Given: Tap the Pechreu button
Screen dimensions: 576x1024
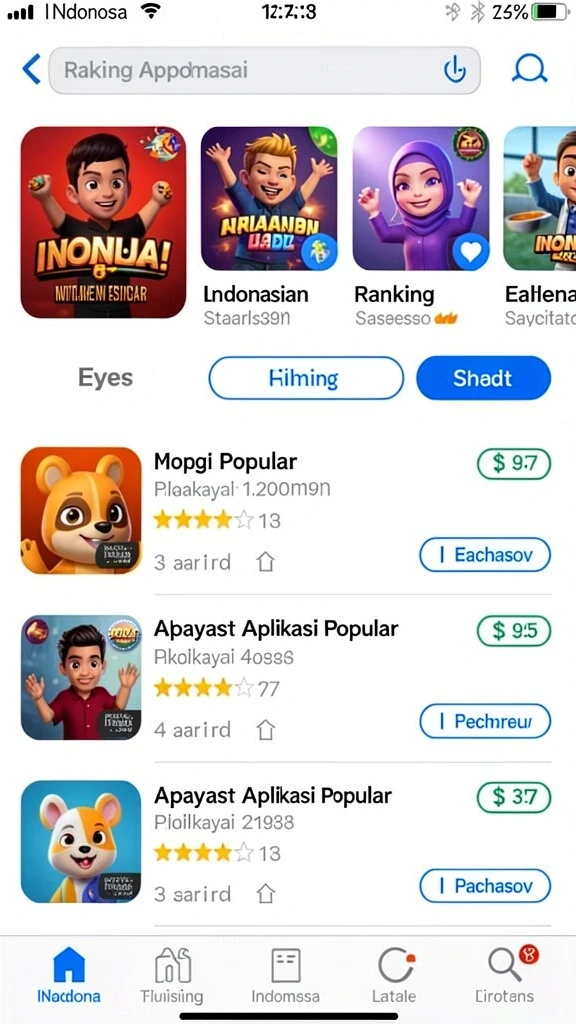Looking at the screenshot, I should click(x=485, y=721).
